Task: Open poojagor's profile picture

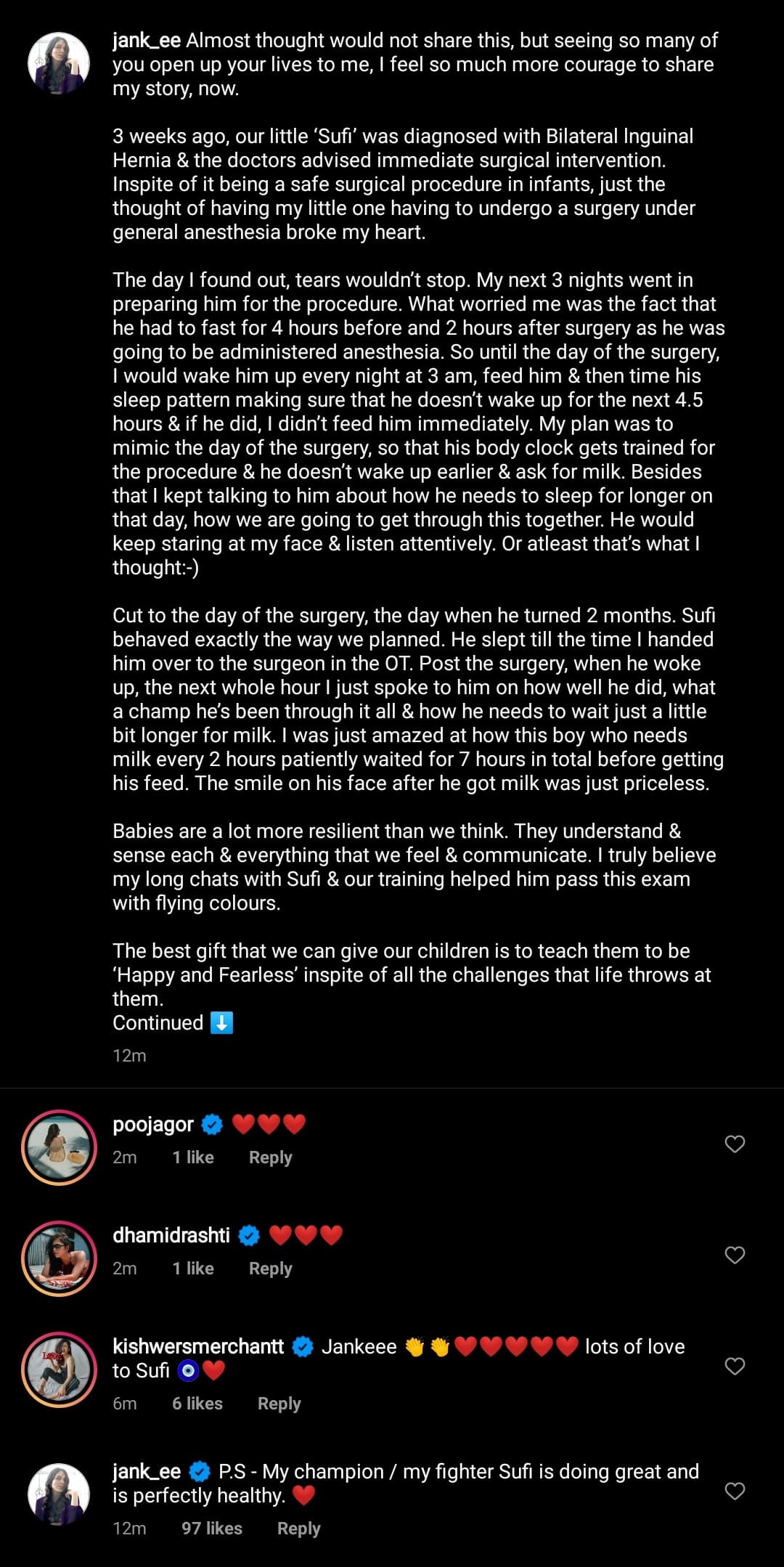Action: (x=59, y=1147)
